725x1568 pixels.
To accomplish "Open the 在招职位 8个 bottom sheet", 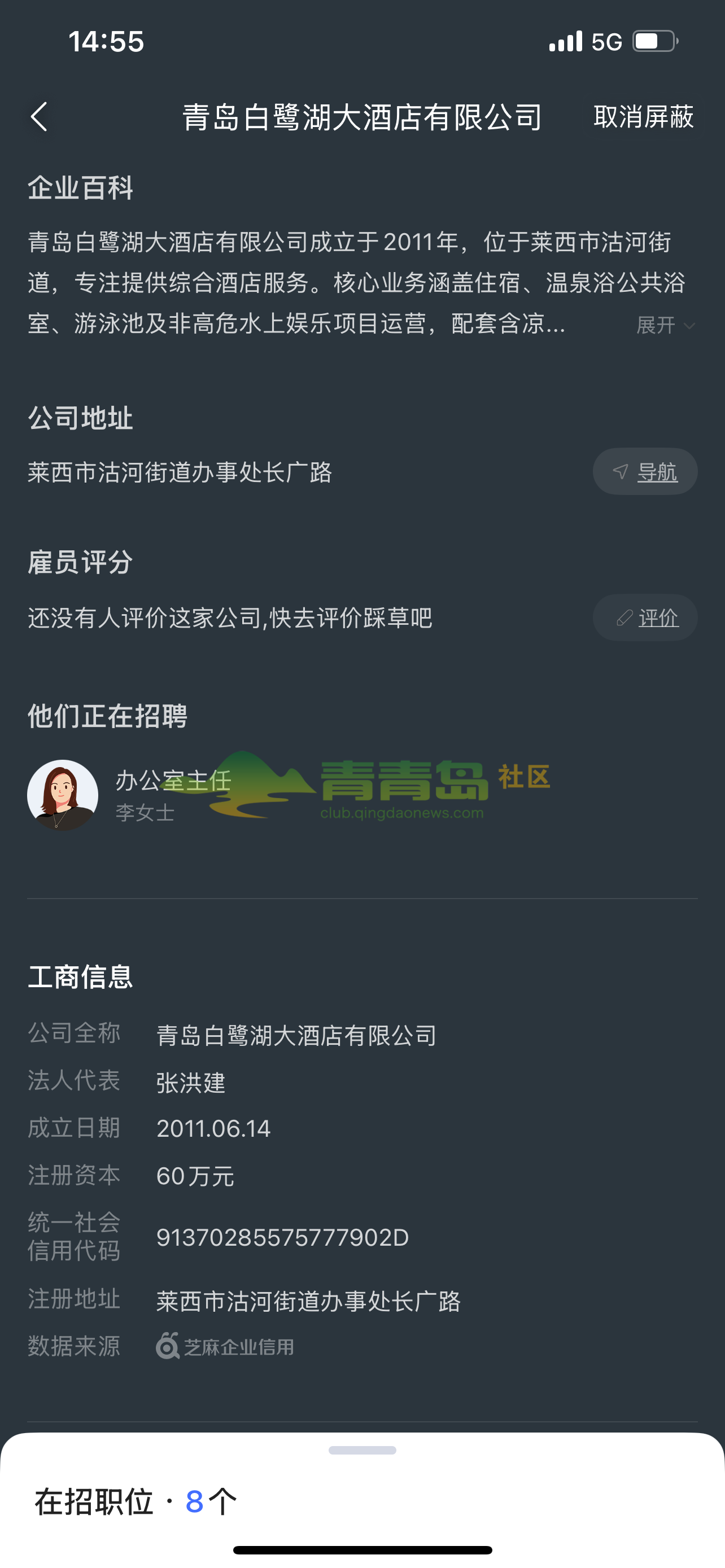I will click(135, 1501).
